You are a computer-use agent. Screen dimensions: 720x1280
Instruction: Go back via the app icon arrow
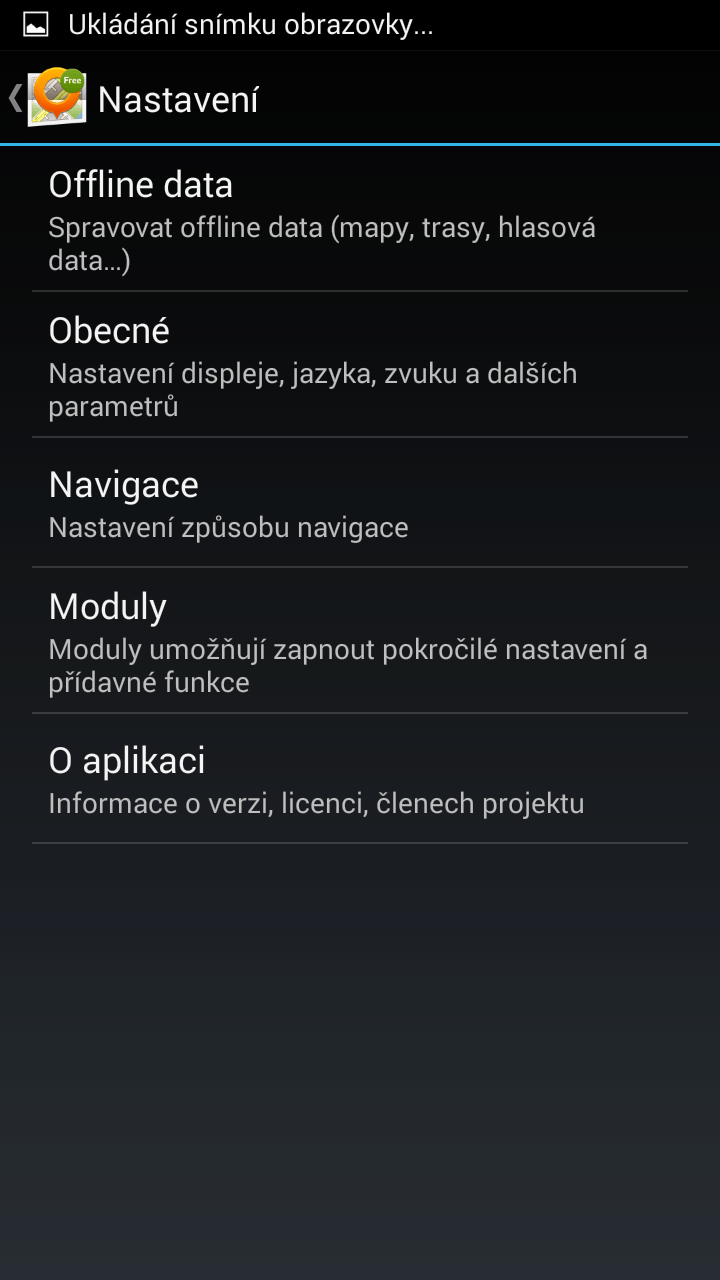(x=47, y=99)
